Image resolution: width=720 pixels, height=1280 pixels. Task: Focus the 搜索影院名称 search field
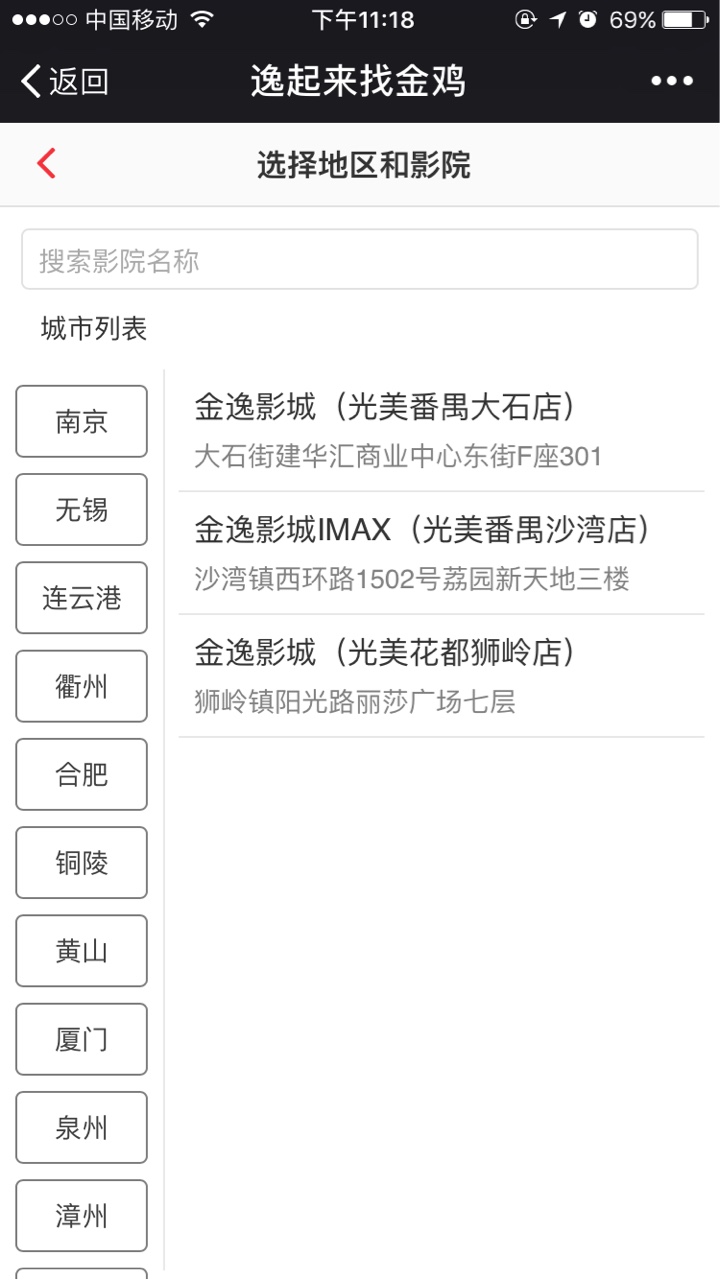[360, 260]
